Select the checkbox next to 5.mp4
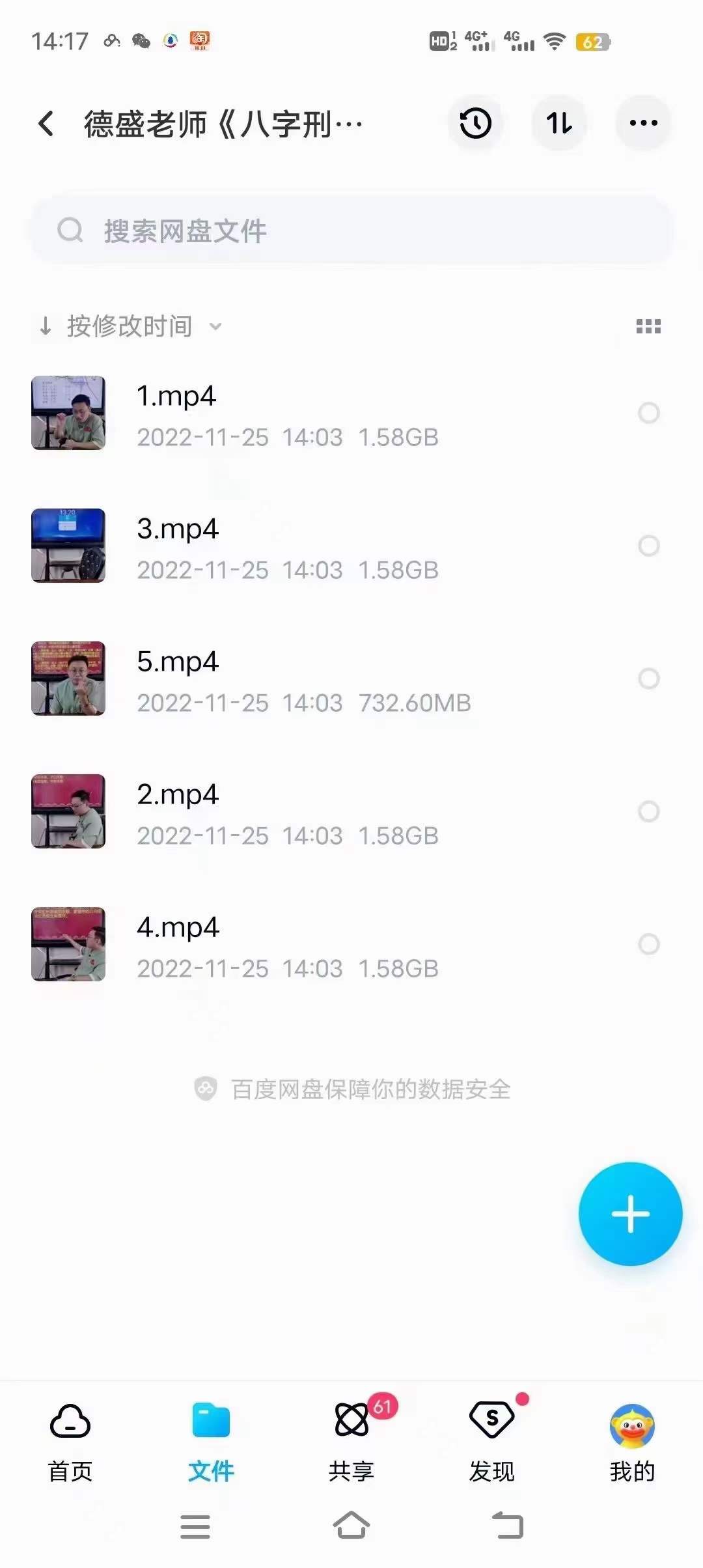Image resolution: width=703 pixels, height=1568 pixels. click(x=649, y=679)
